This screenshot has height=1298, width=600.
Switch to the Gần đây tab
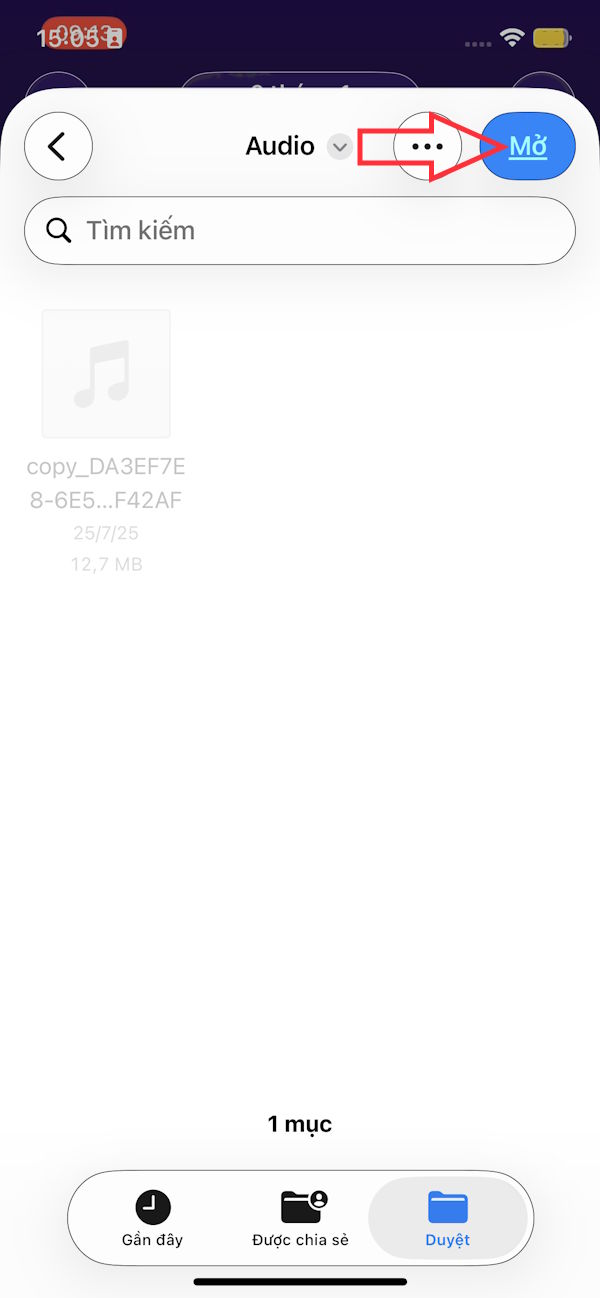click(x=153, y=1218)
